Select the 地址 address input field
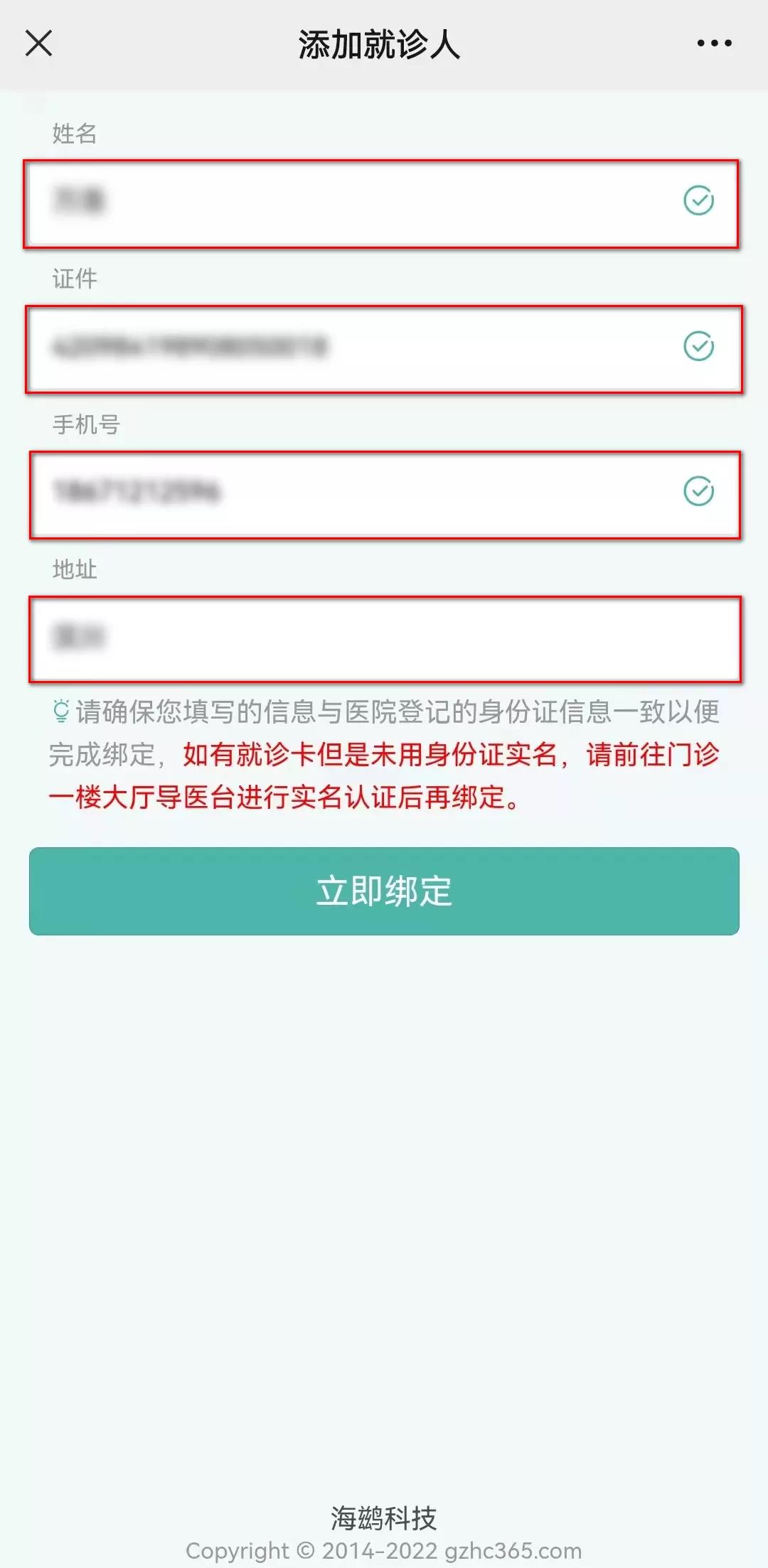Screen dimensions: 768x1568 [384, 638]
